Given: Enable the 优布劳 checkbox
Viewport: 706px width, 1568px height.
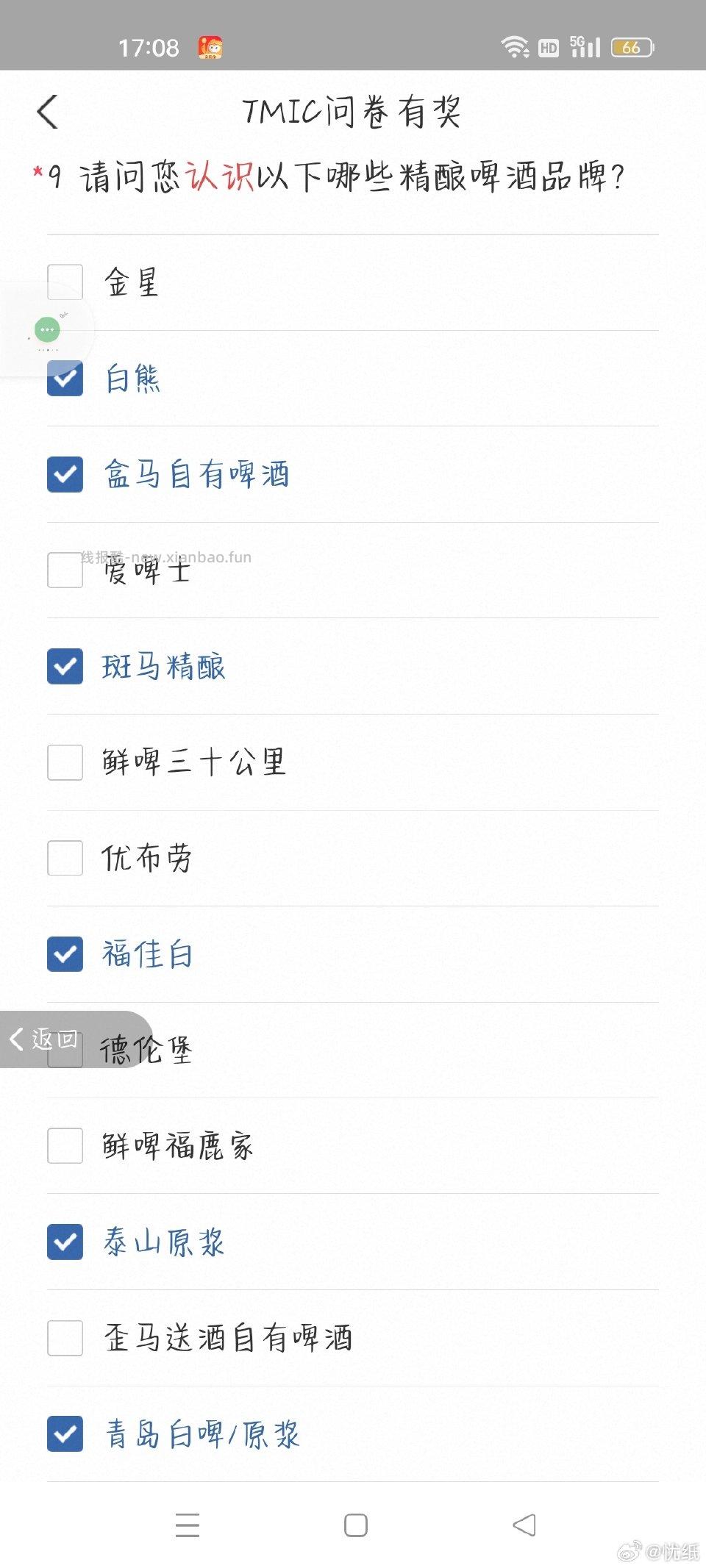Looking at the screenshot, I should (x=64, y=859).
